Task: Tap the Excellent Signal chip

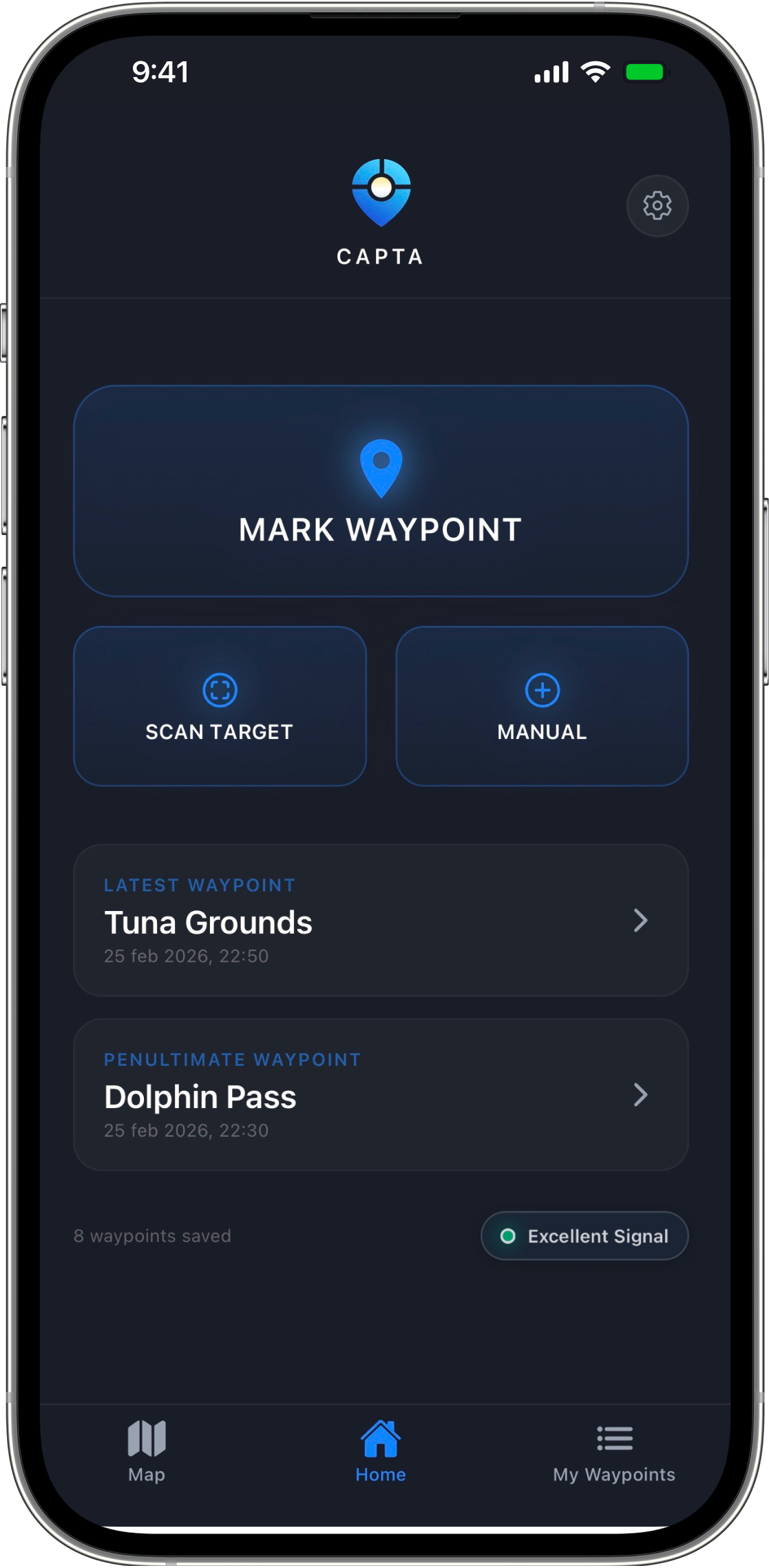Action: coord(584,1235)
